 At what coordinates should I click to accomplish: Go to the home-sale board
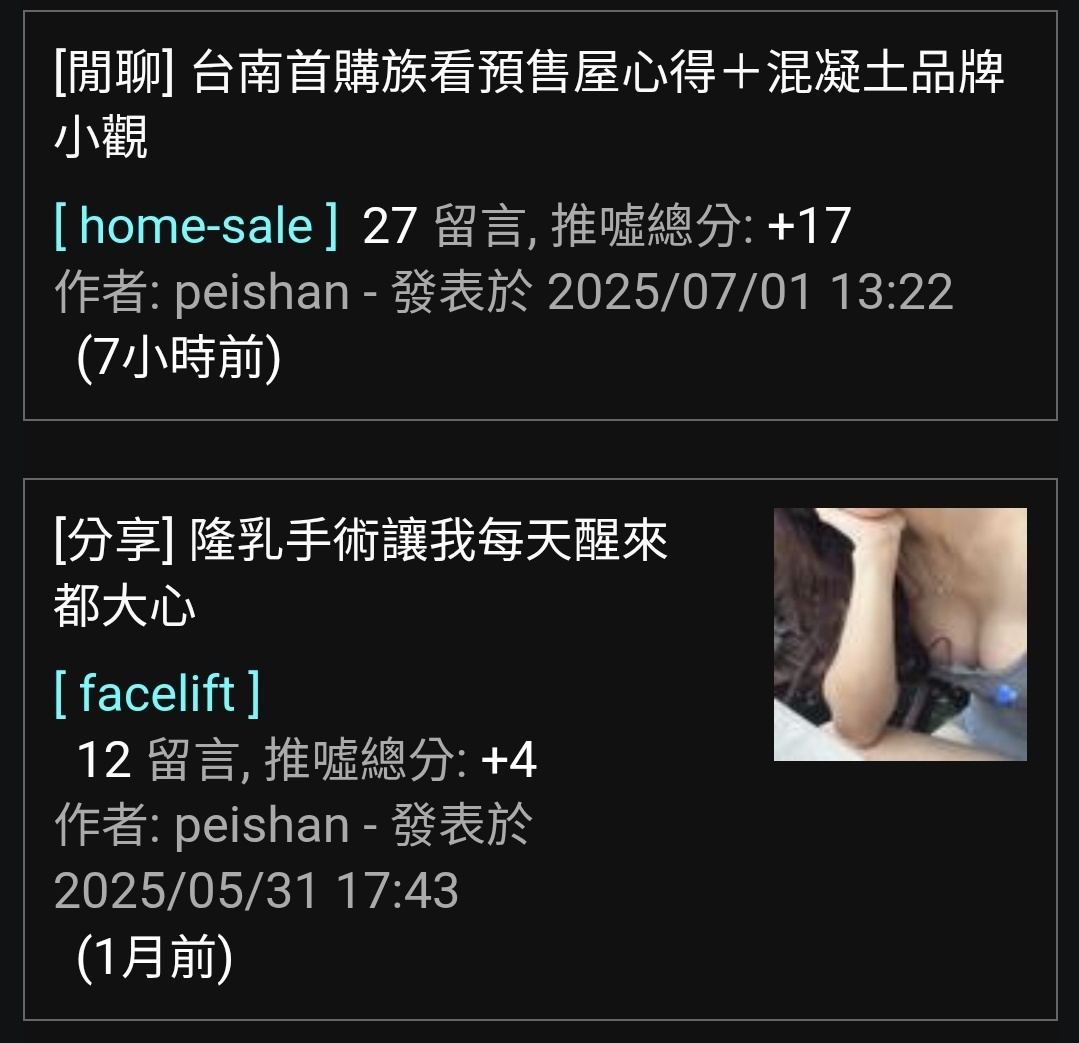pyautogui.click(x=196, y=226)
